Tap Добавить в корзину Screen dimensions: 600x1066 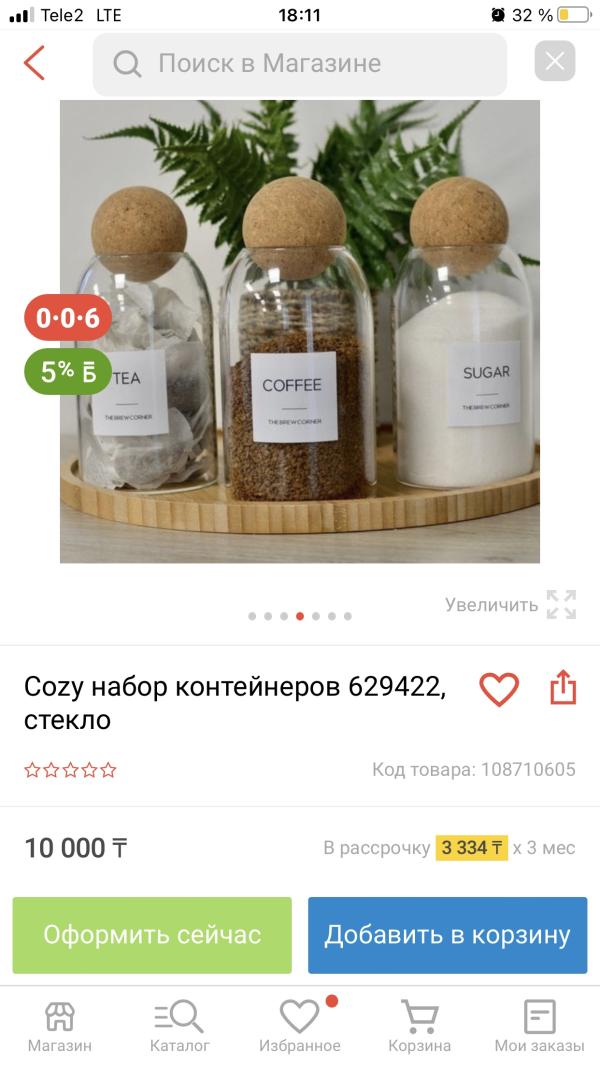click(x=447, y=935)
